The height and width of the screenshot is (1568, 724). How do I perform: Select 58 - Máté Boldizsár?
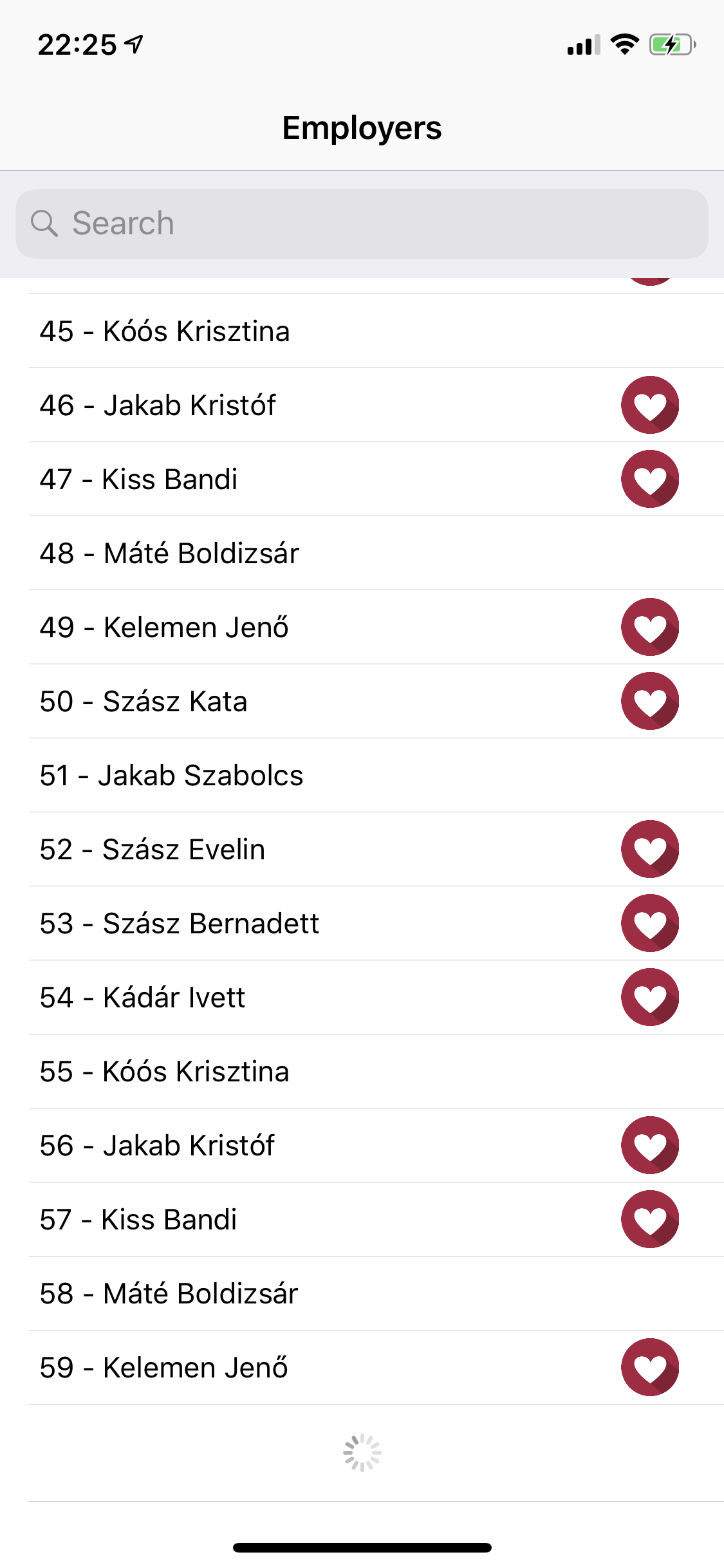click(x=376, y=1293)
